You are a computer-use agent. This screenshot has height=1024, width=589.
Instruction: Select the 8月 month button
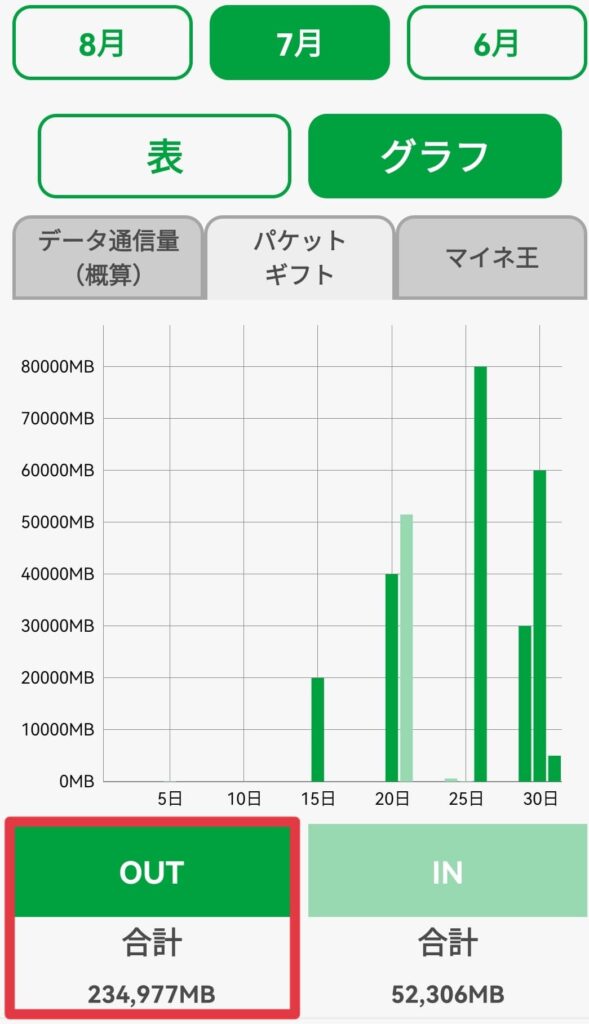click(x=103, y=42)
